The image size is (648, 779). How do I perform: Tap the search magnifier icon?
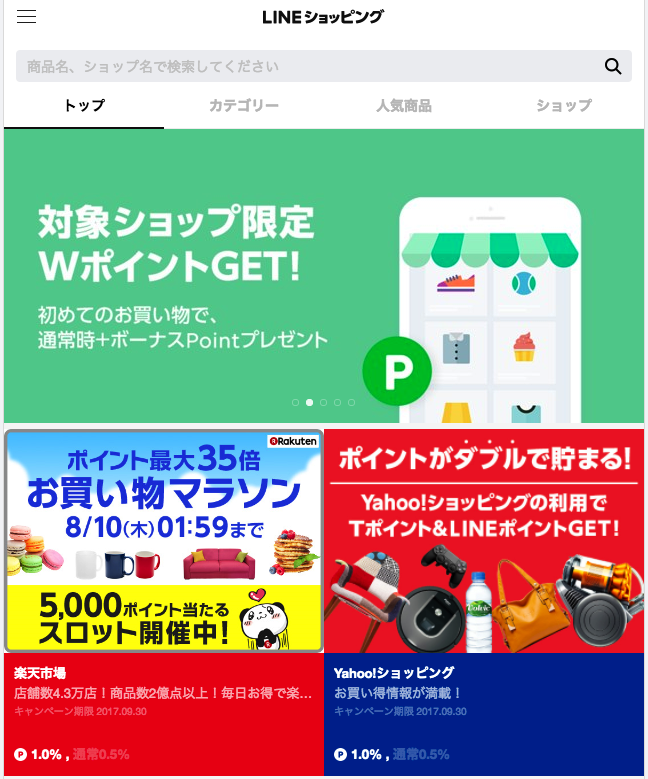[x=613, y=67]
